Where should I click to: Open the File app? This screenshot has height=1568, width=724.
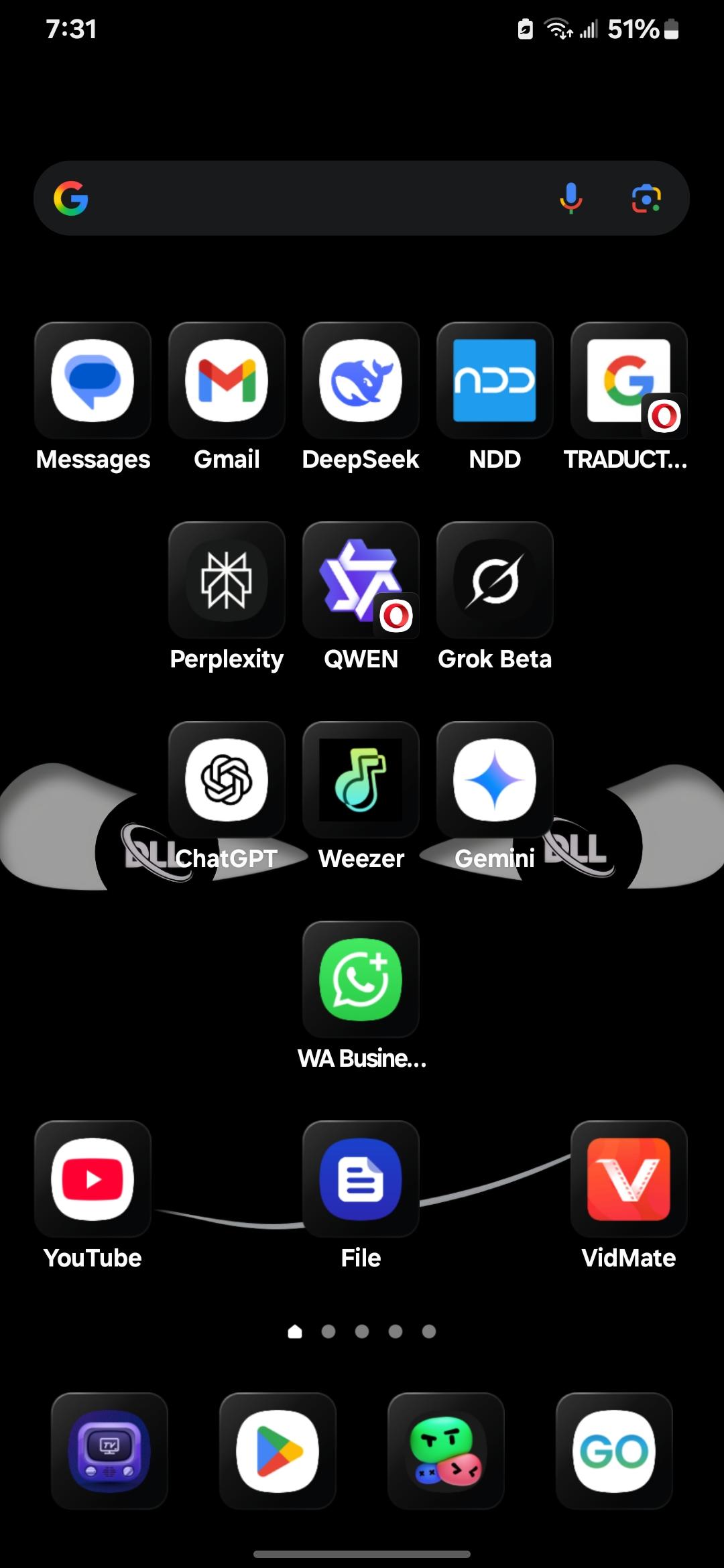point(360,1179)
